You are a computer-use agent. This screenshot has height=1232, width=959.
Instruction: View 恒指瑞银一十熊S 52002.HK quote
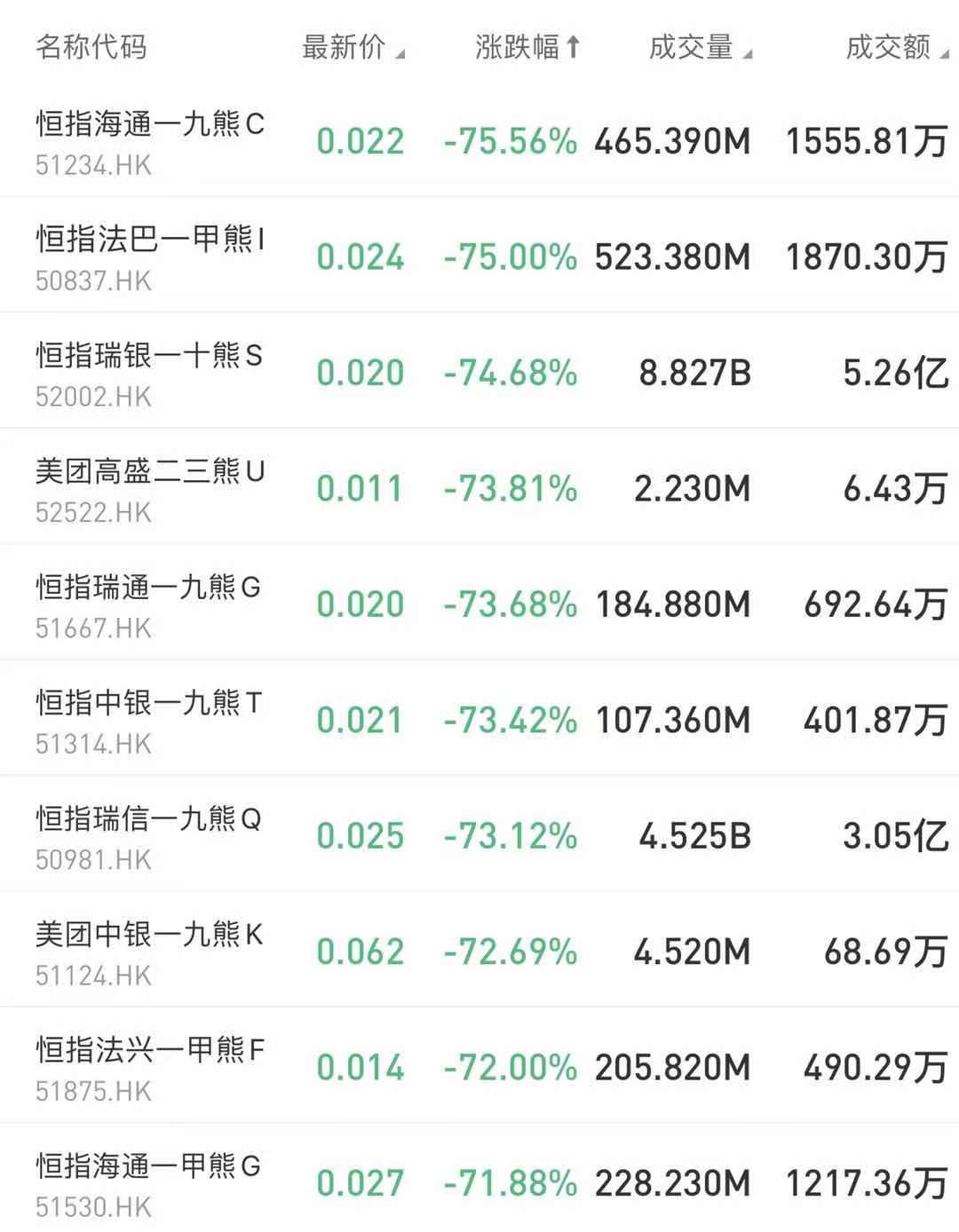click(x=150, y=373)
